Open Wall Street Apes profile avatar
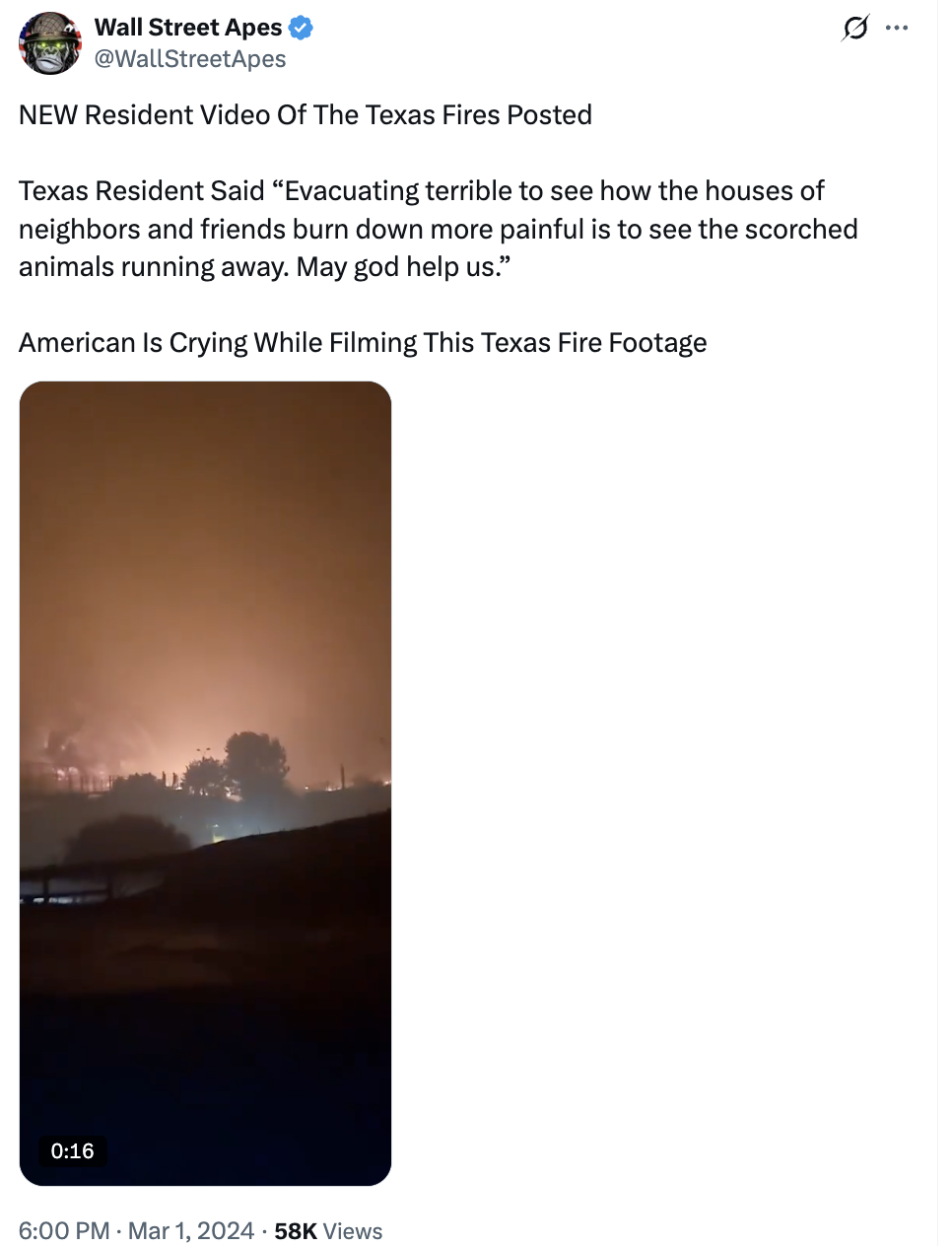 (51, 43)
